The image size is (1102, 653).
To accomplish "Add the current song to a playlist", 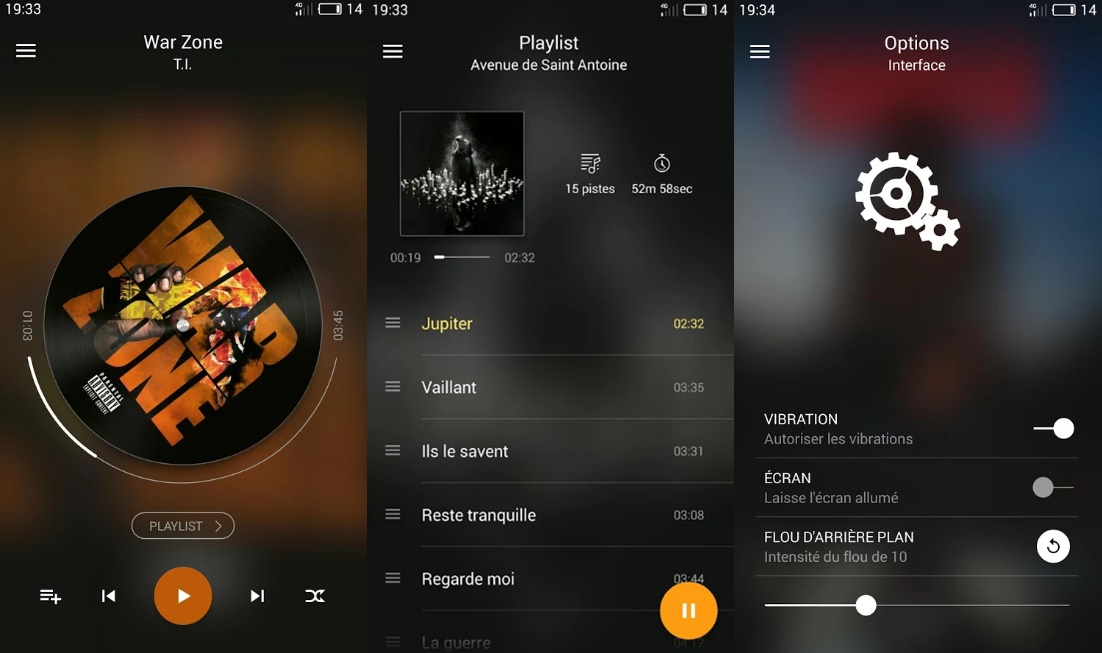I will click(x=50, y=596).
